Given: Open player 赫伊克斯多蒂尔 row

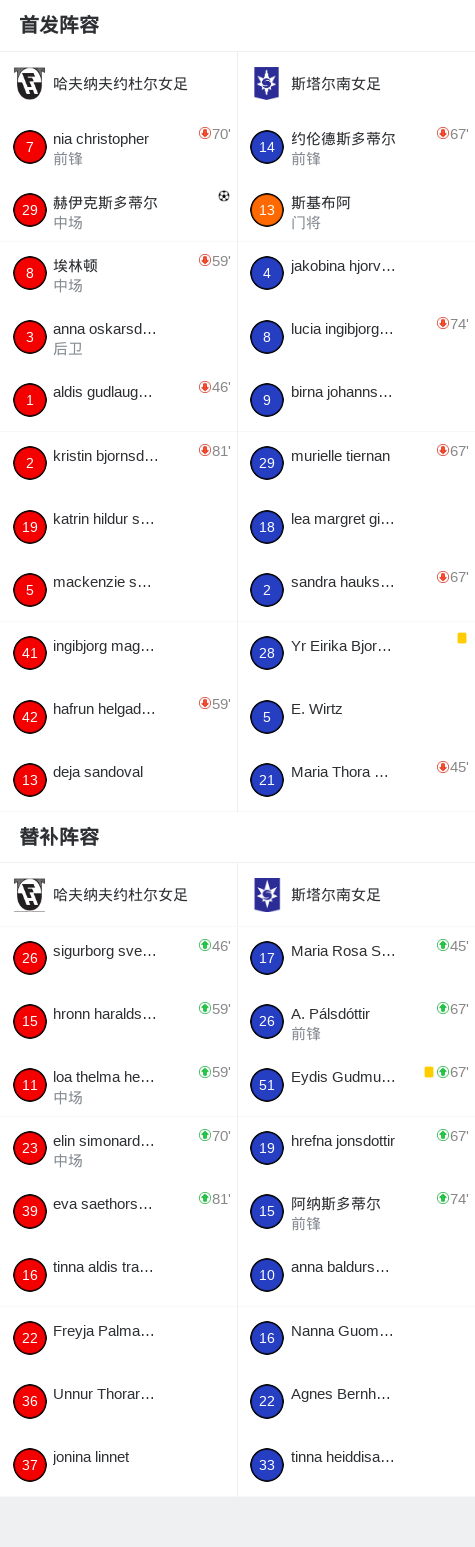Looking at the screenshot, I should (x=118, y=210).
